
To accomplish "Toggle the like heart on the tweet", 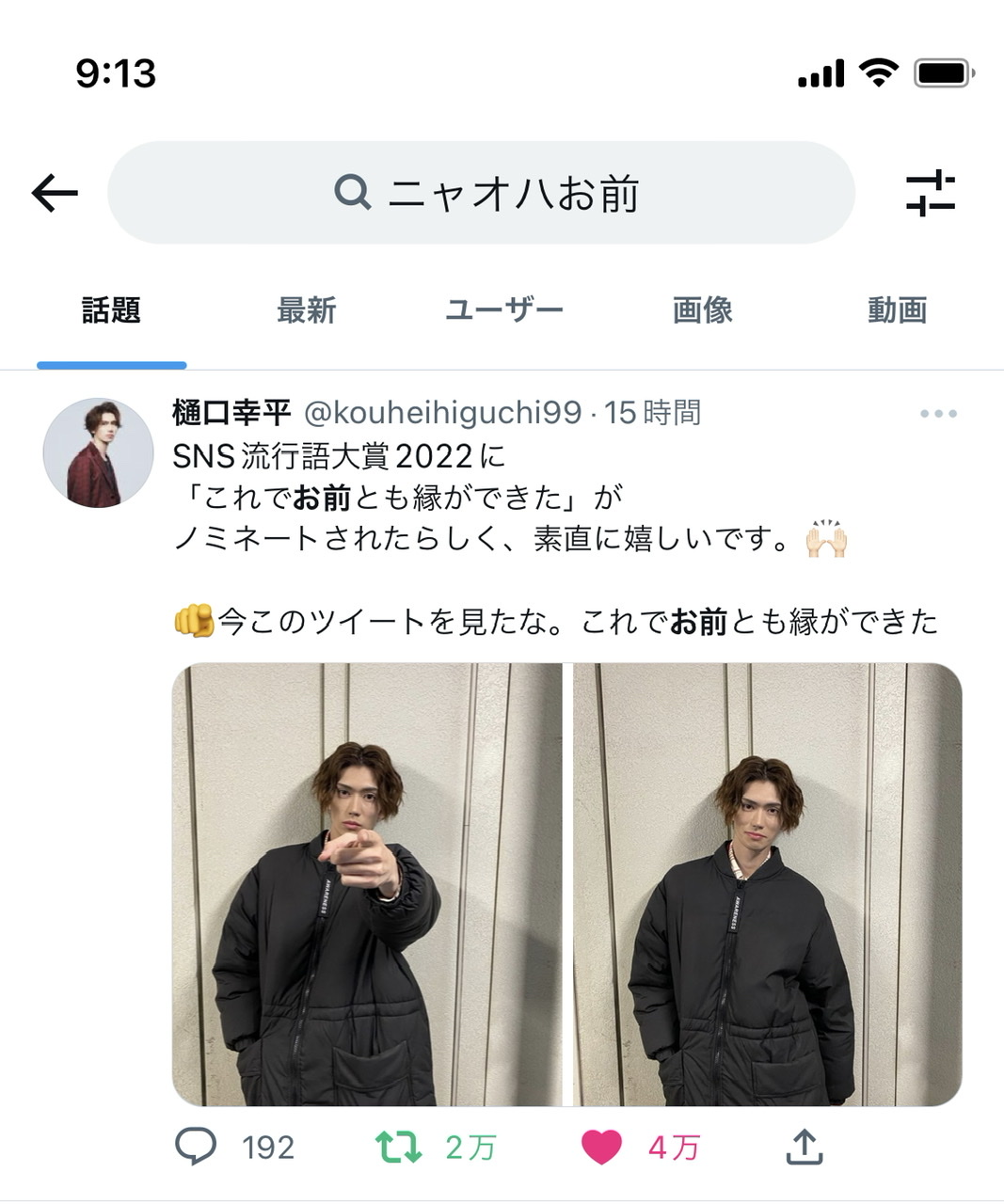I will pyautogui.click(x=602, y=1147).
